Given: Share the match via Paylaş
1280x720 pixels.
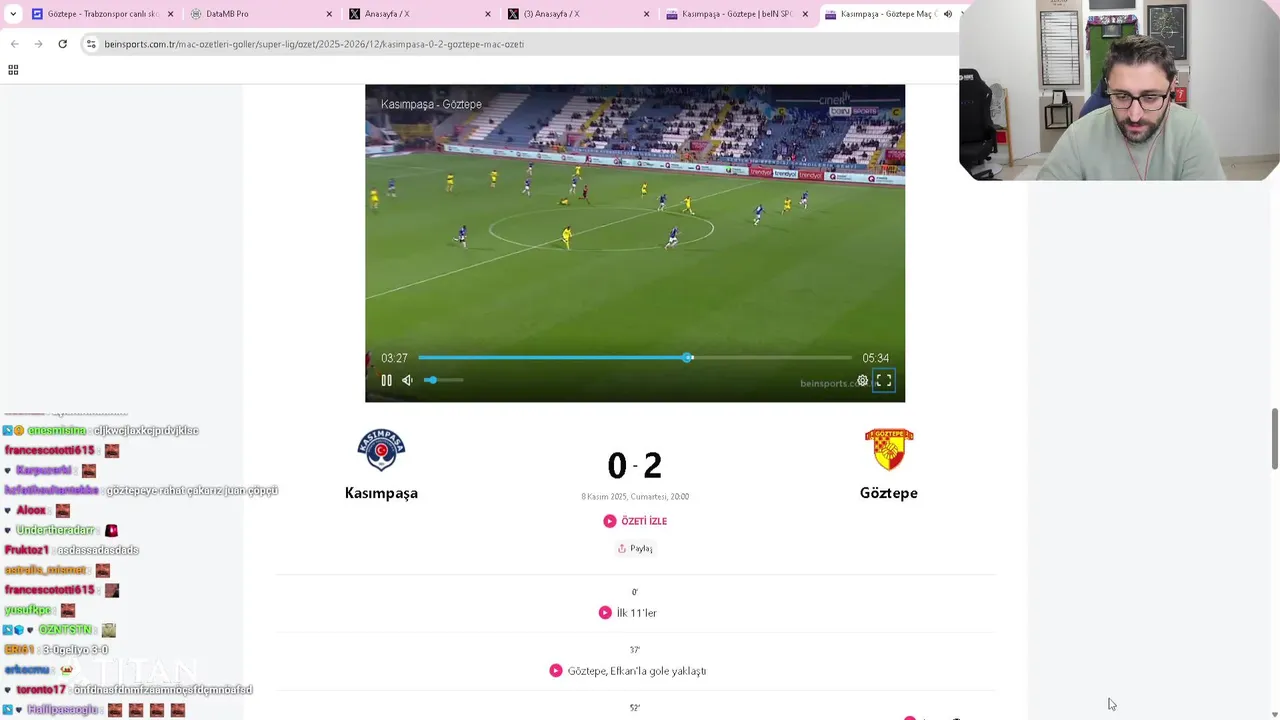Looking at the screenshot, I should [x=635, y=548].
